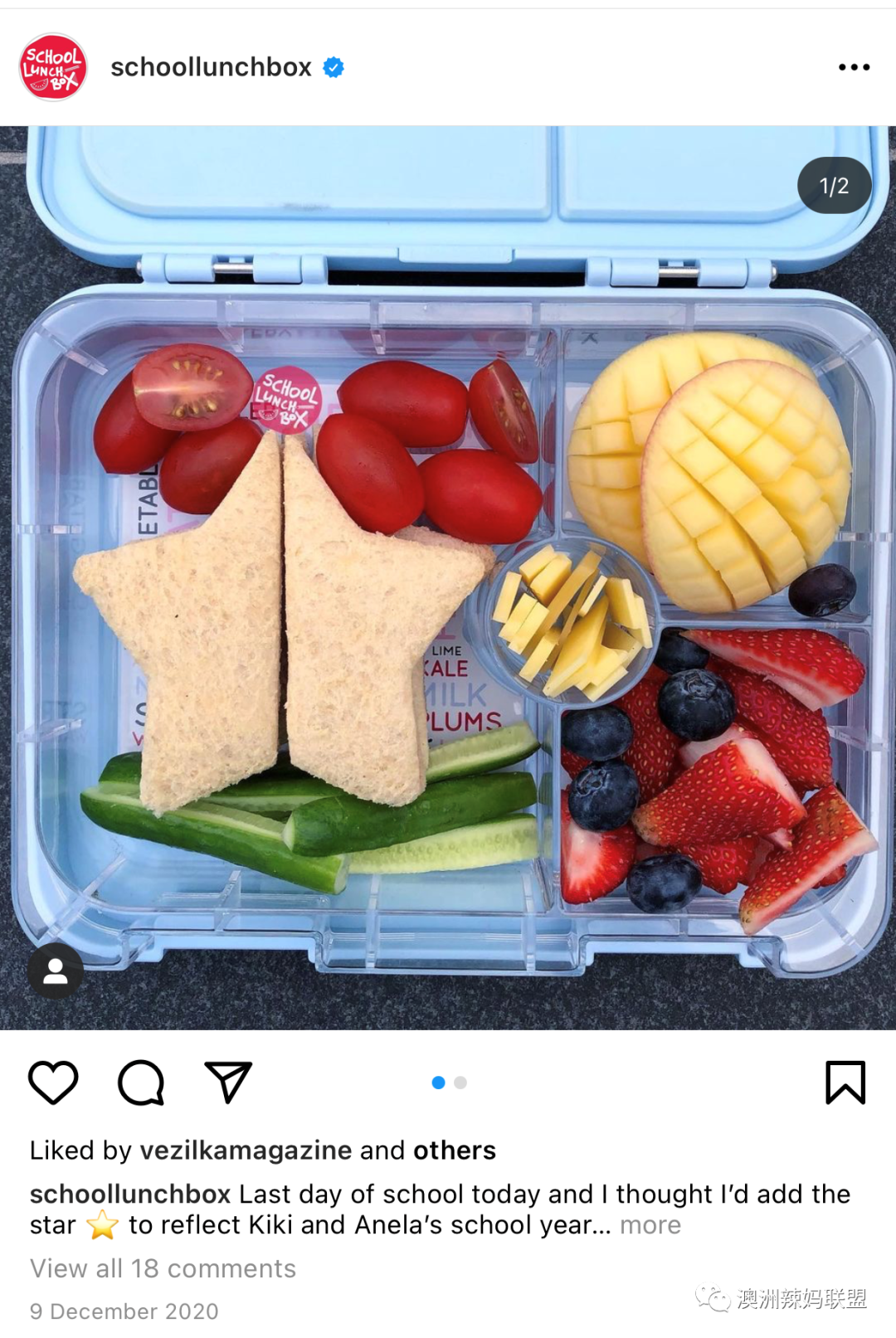Screen dimensions: 896x1338
Task: Share the post via paper plane
Action: click(228, 1083)
